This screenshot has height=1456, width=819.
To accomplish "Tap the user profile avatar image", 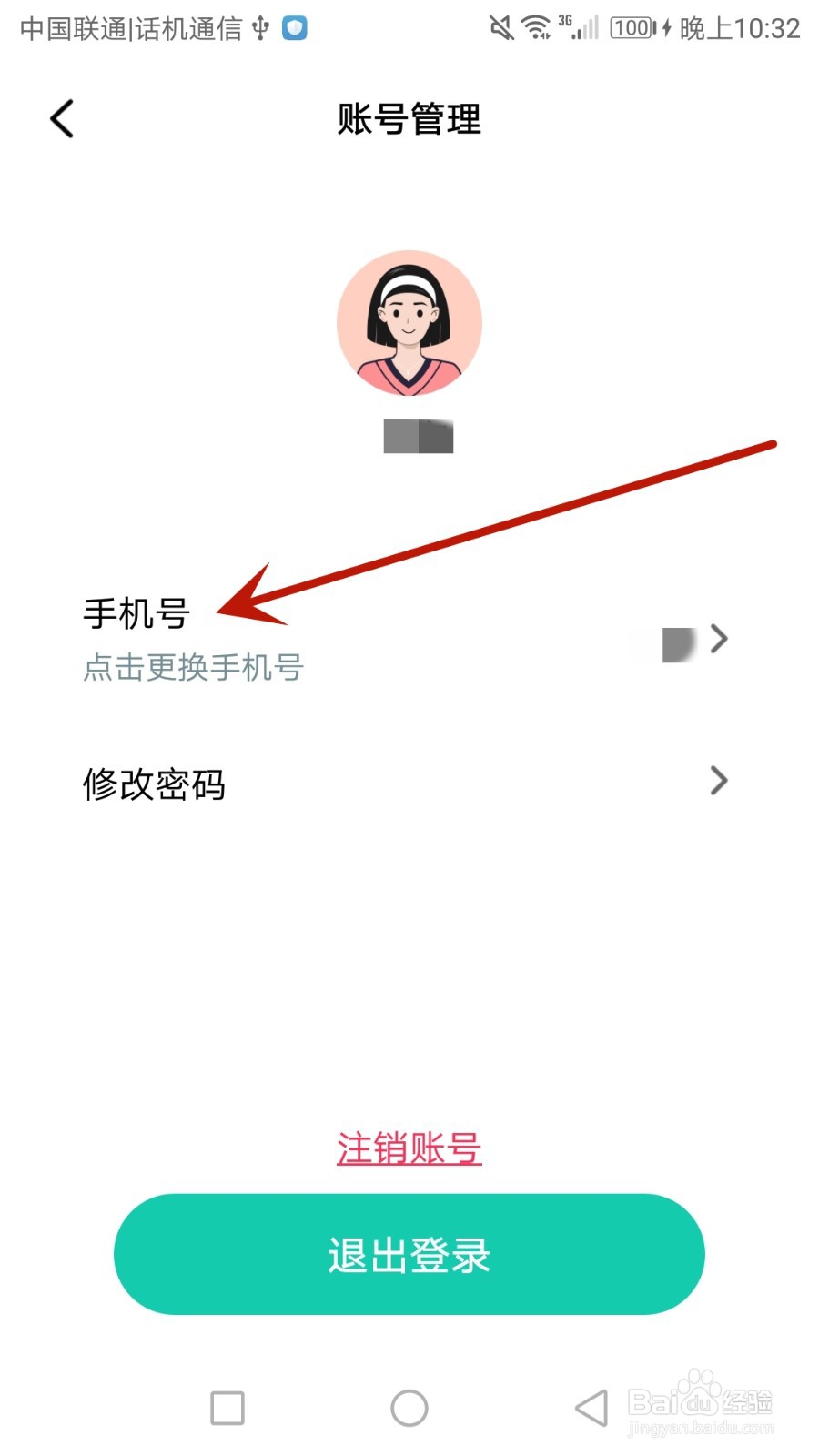I will (409, 323).
